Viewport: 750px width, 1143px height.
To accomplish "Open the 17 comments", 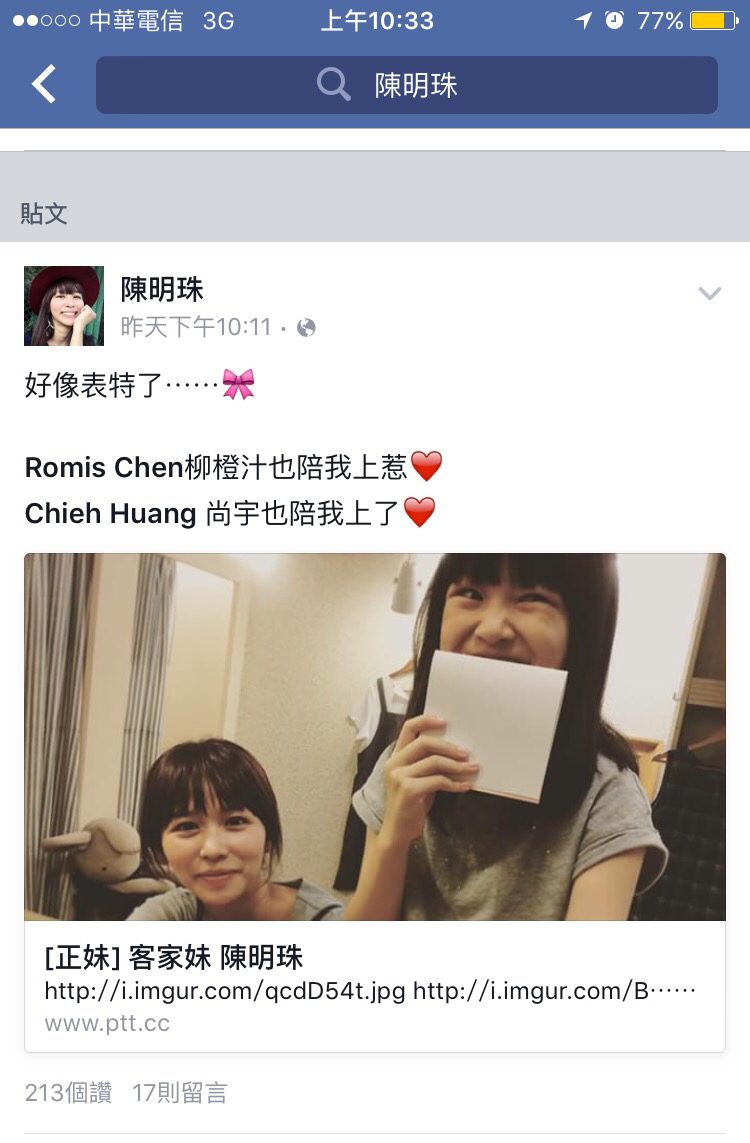I will coord(180,1093).
